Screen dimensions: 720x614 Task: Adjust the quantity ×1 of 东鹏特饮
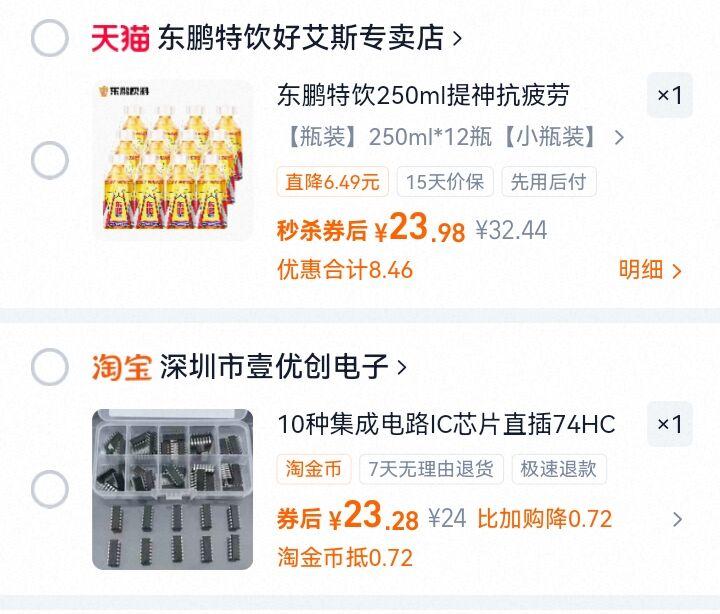669,96
